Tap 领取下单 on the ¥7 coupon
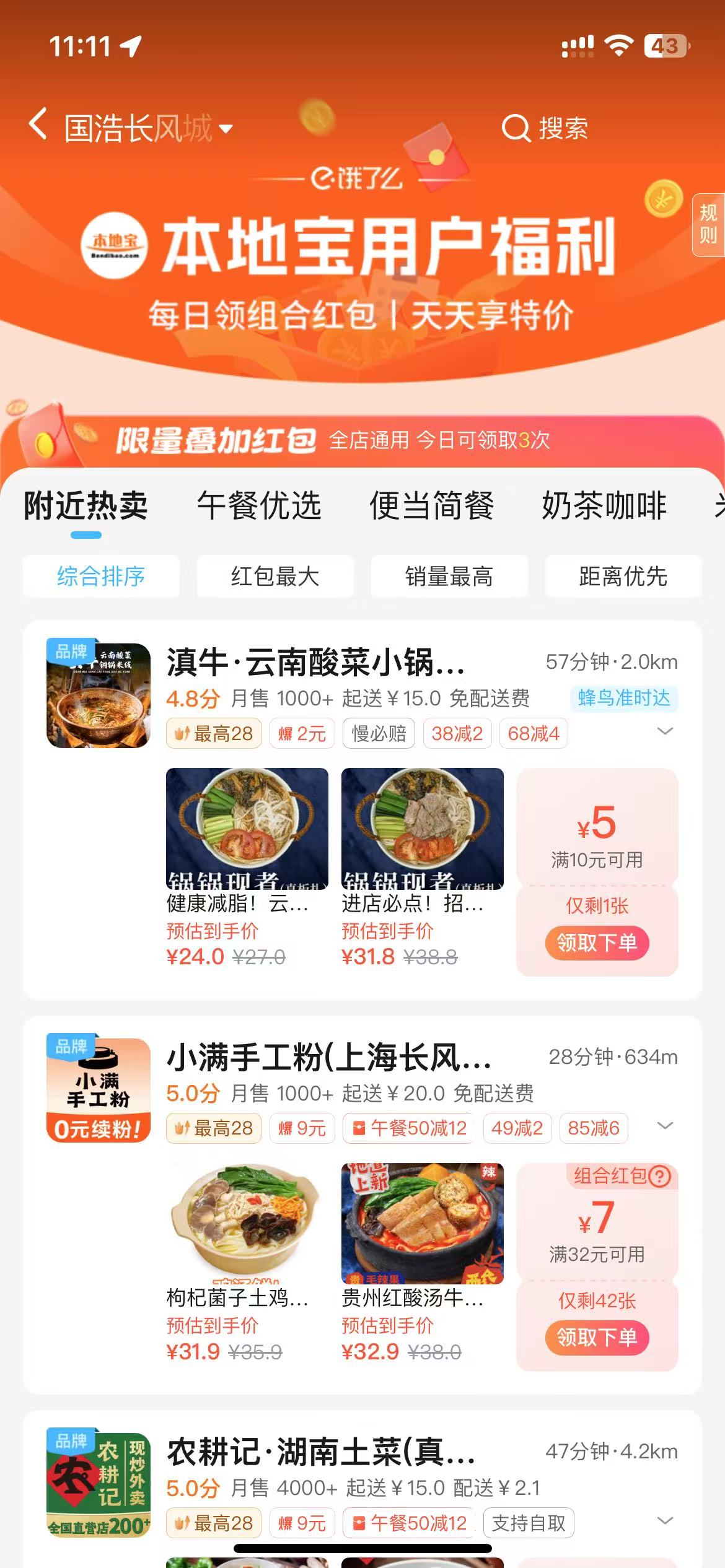The width and height of the screenshot is (725, 1568). [x=597, y=1338]
